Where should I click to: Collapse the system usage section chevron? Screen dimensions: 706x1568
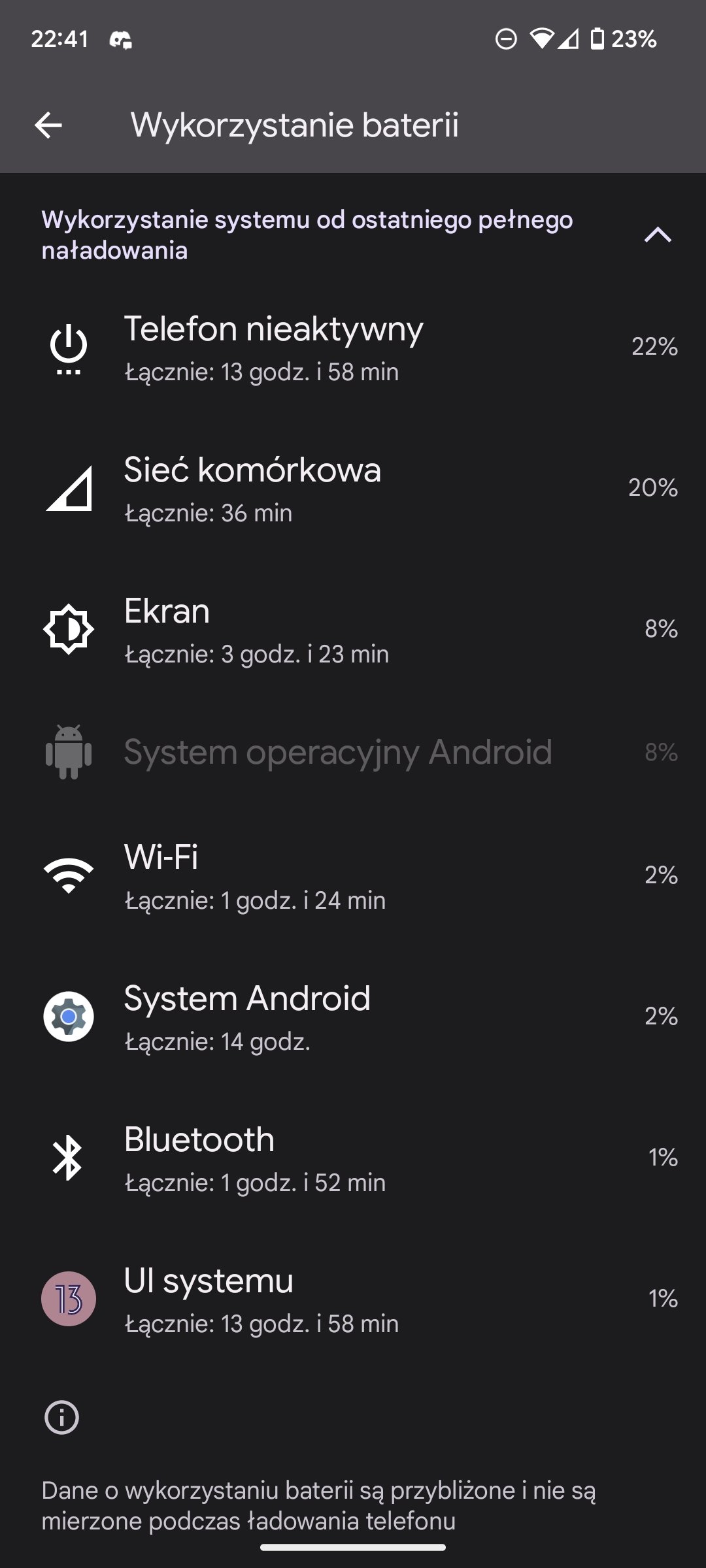click(x=658, y=235)
